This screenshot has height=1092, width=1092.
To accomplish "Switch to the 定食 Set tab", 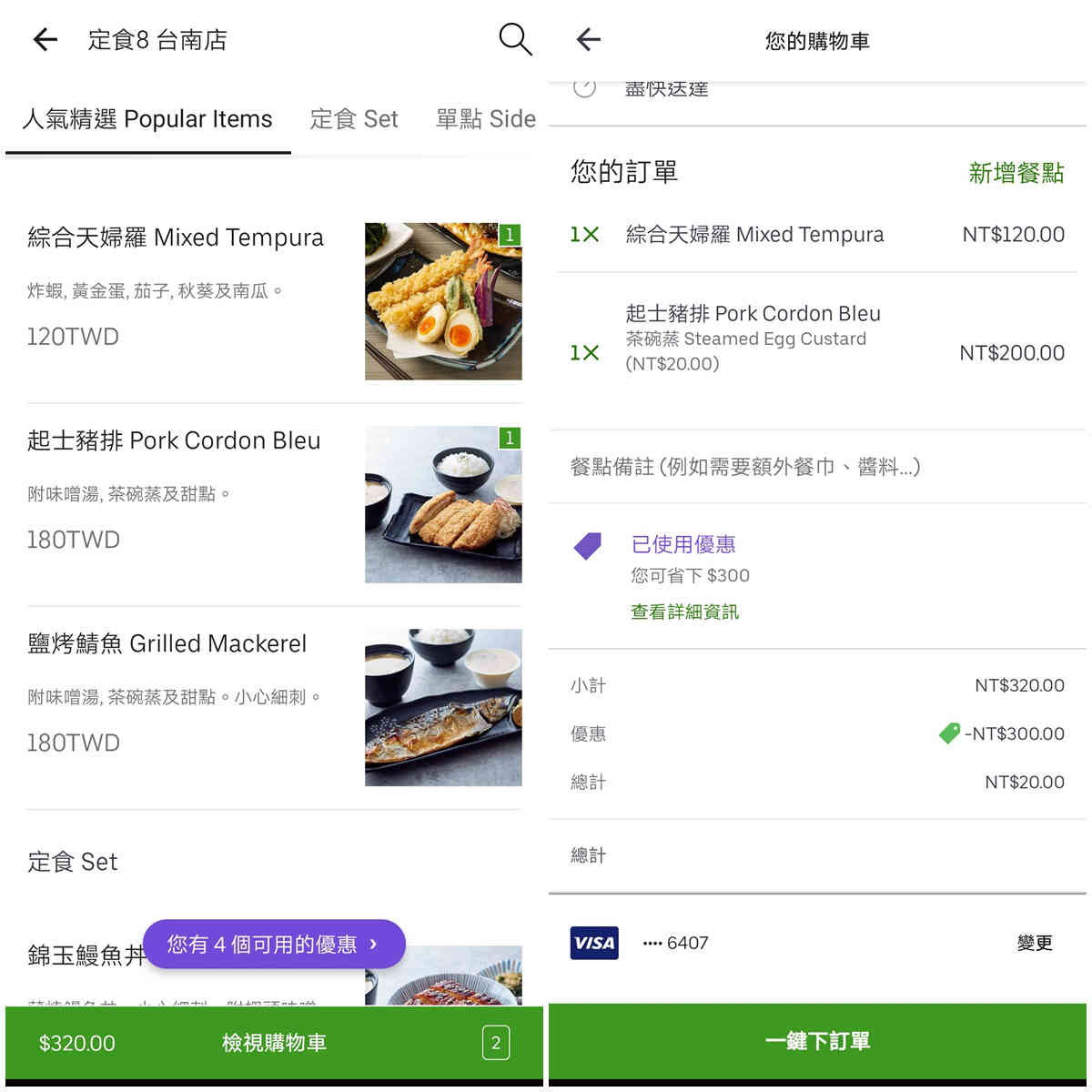I will (354, 119).
